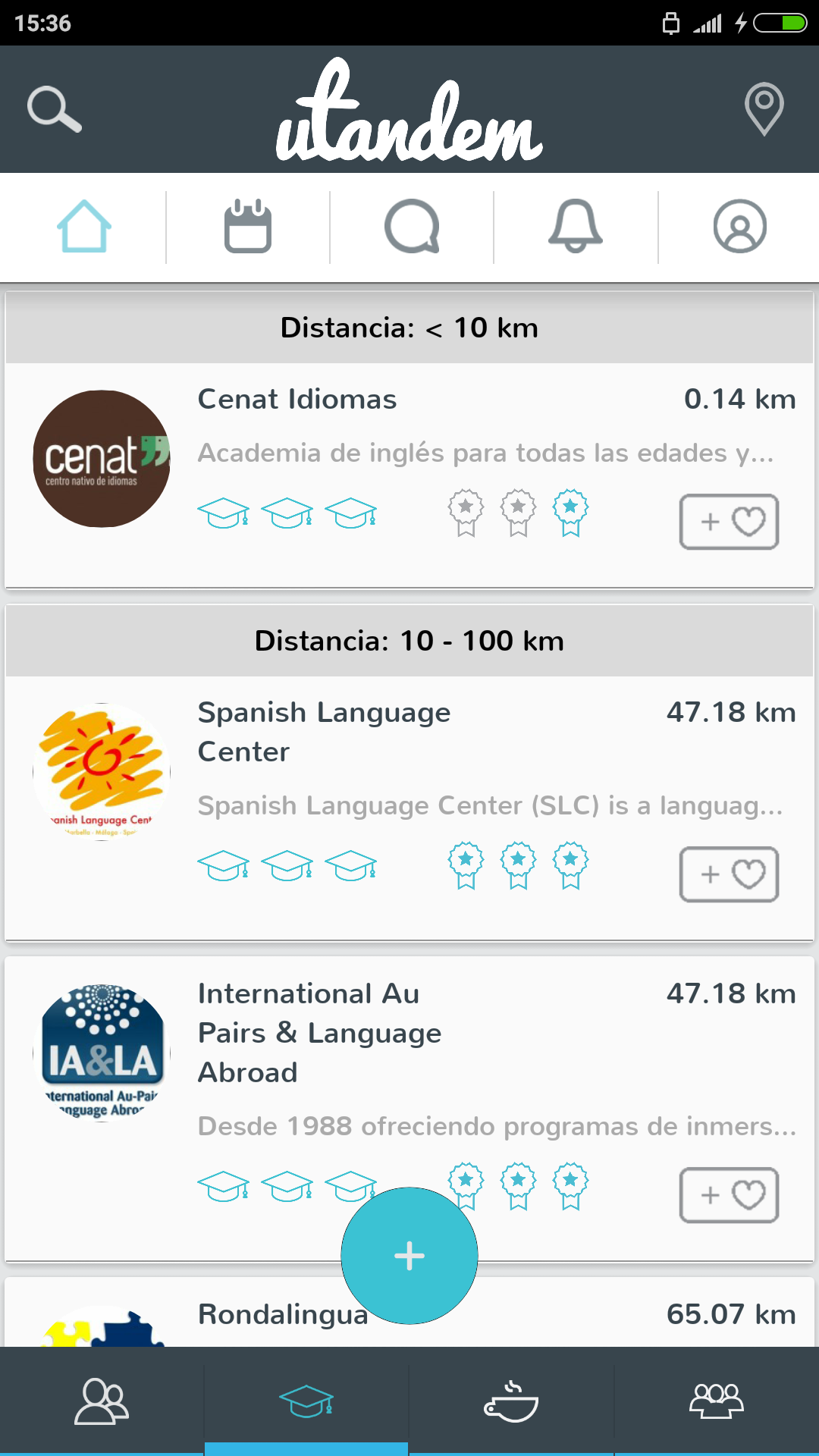Open International Au Pairs & Language Abroad

click(409, 1109)
